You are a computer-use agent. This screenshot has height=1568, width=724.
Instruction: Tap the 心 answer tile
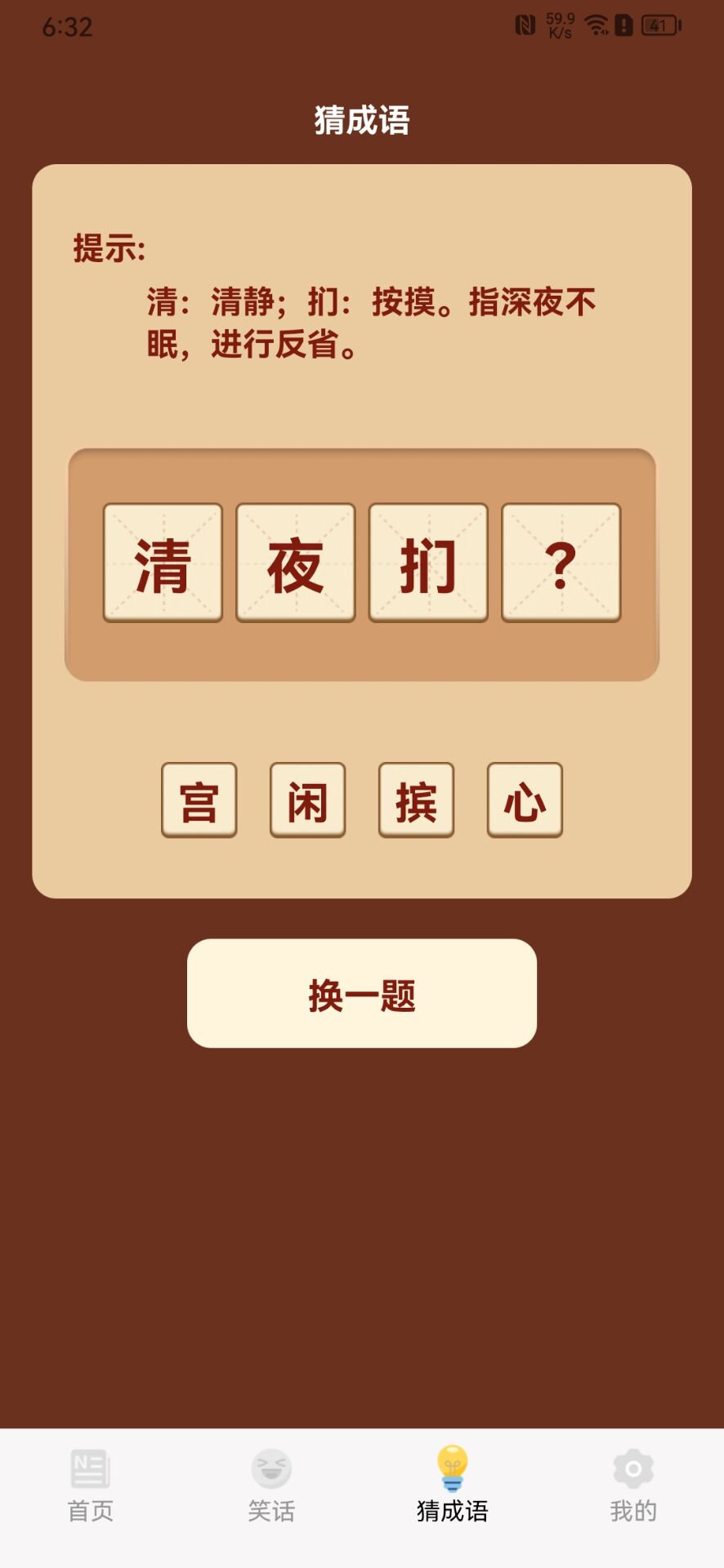tap(525, 800)
